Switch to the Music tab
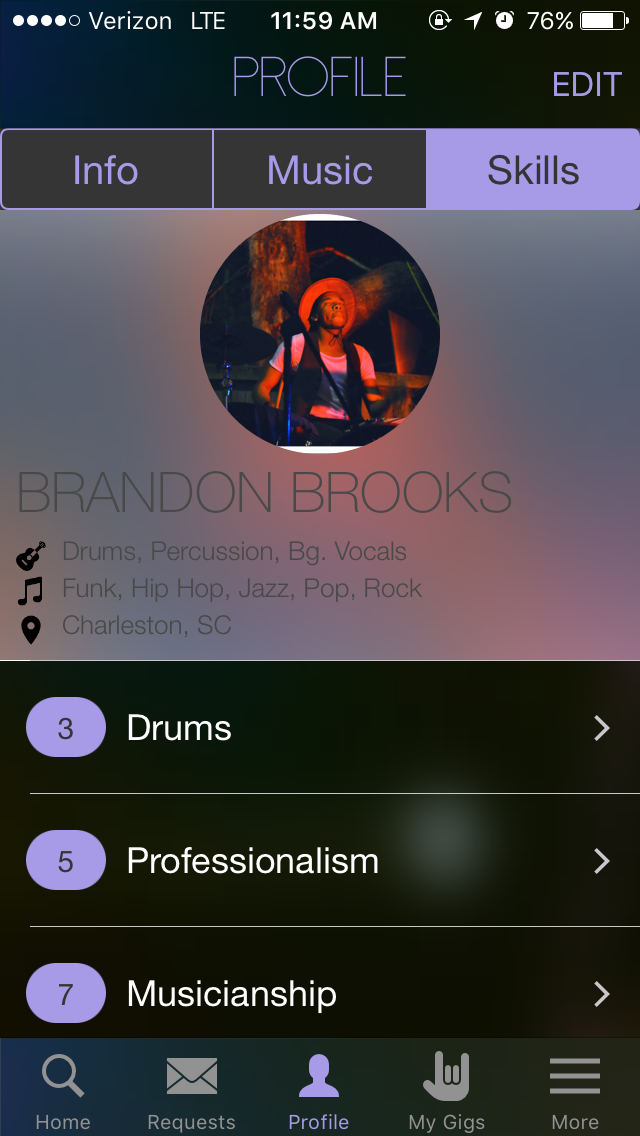 320,170
